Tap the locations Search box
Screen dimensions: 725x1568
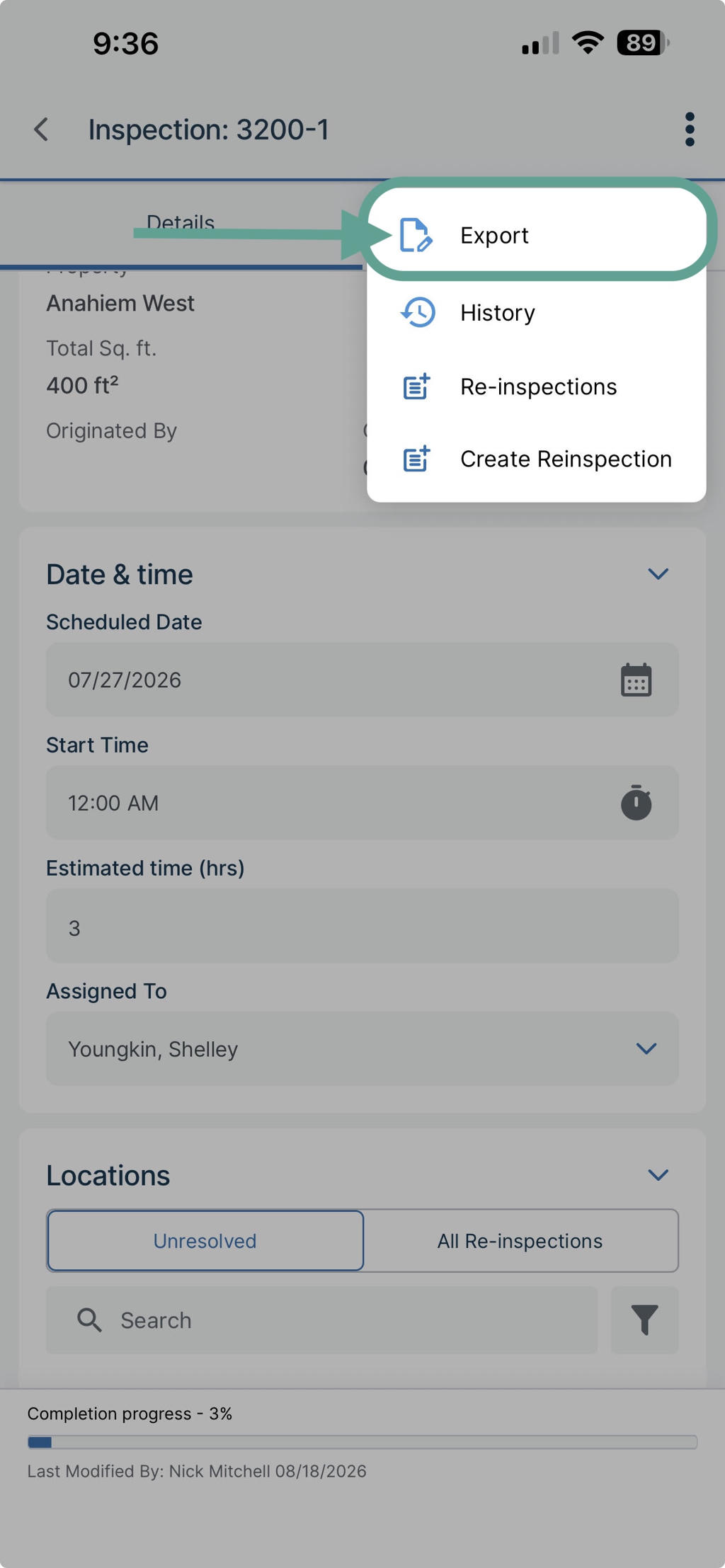coord(322,1320)
